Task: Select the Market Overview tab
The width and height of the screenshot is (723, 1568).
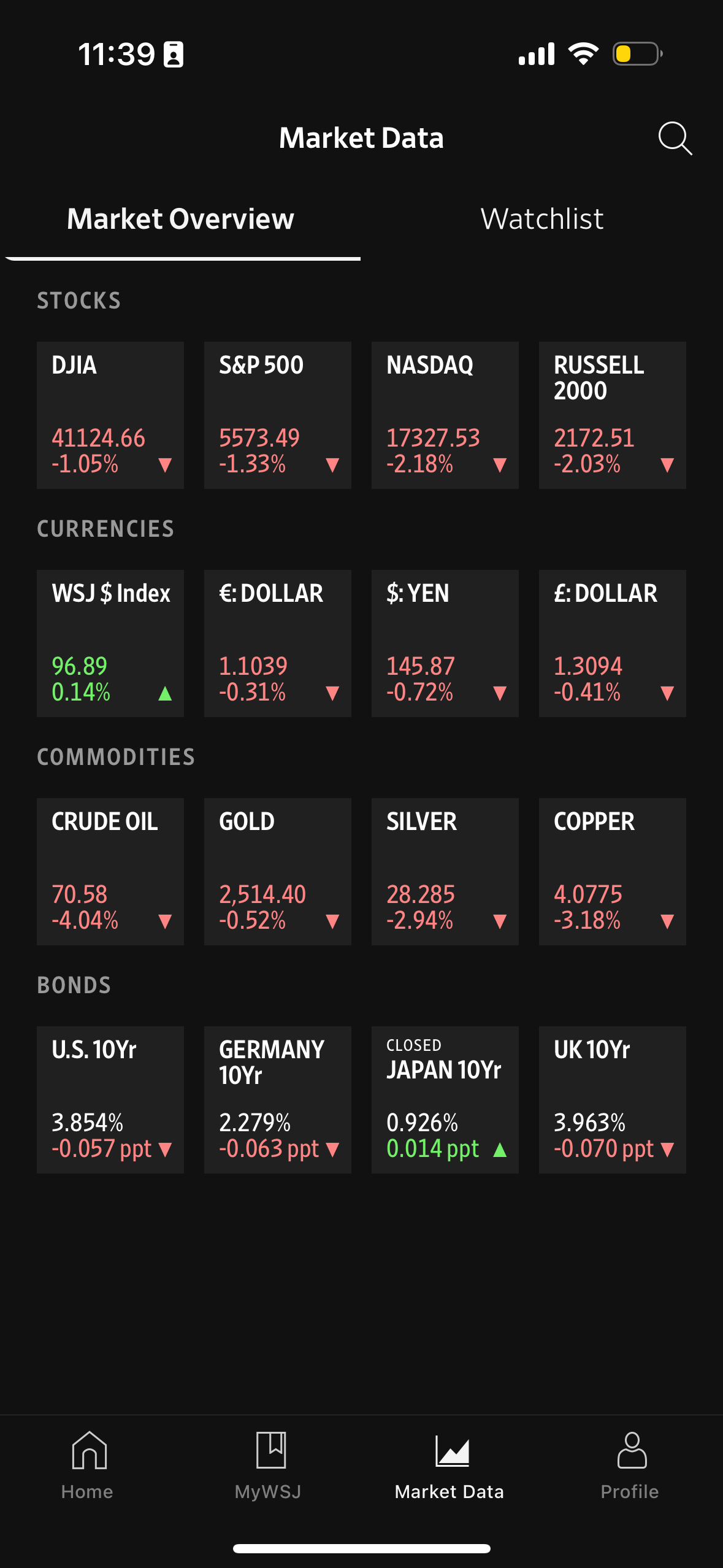Action: tap(181, 218)
